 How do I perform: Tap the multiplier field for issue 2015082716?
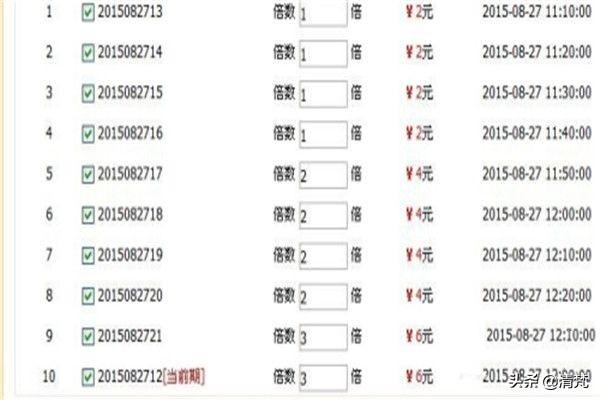point(321,134)
